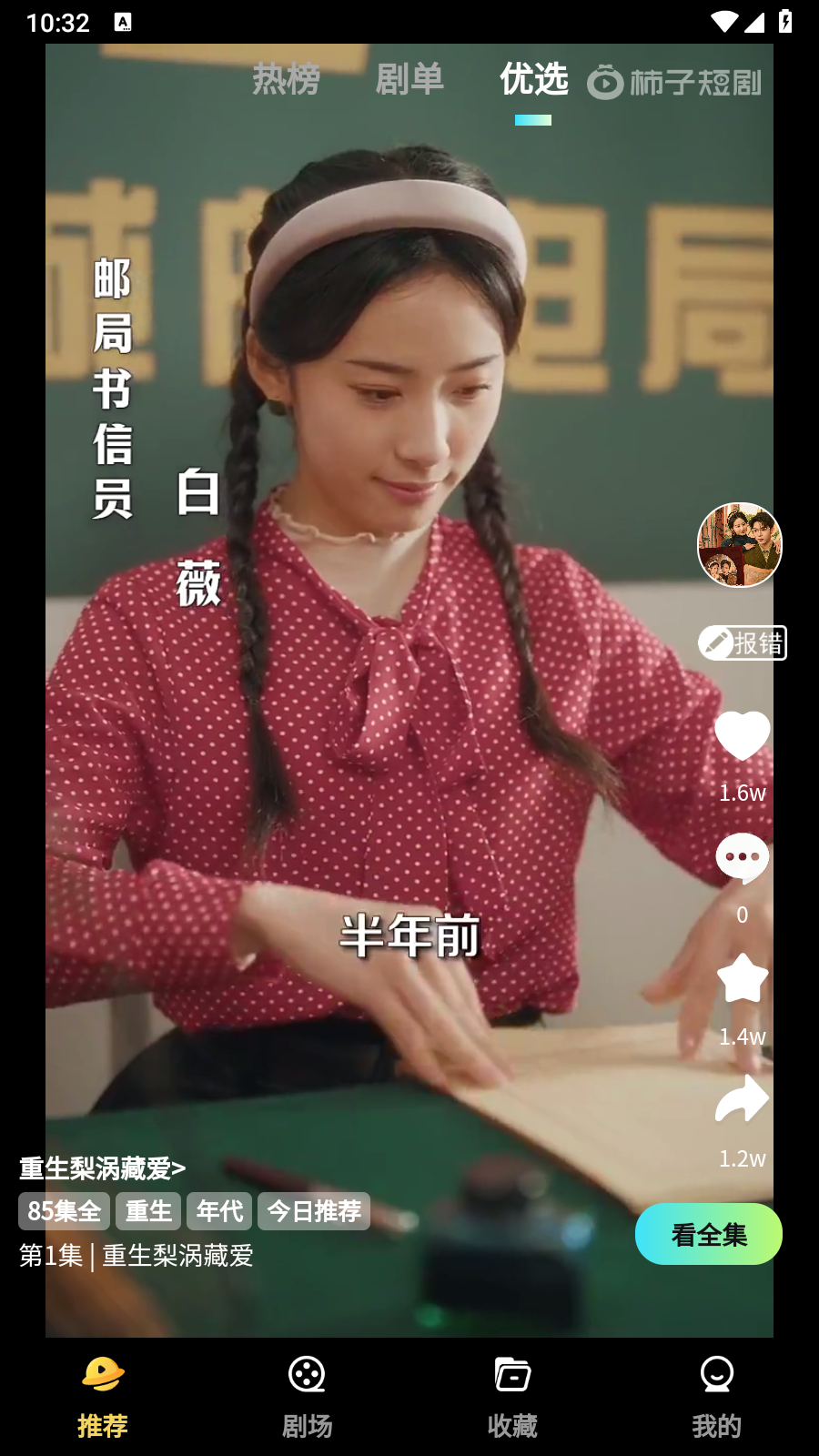Tap the 报错 report error button
The height and width of the screenshot is (1456, 819).
pos(743,643)
